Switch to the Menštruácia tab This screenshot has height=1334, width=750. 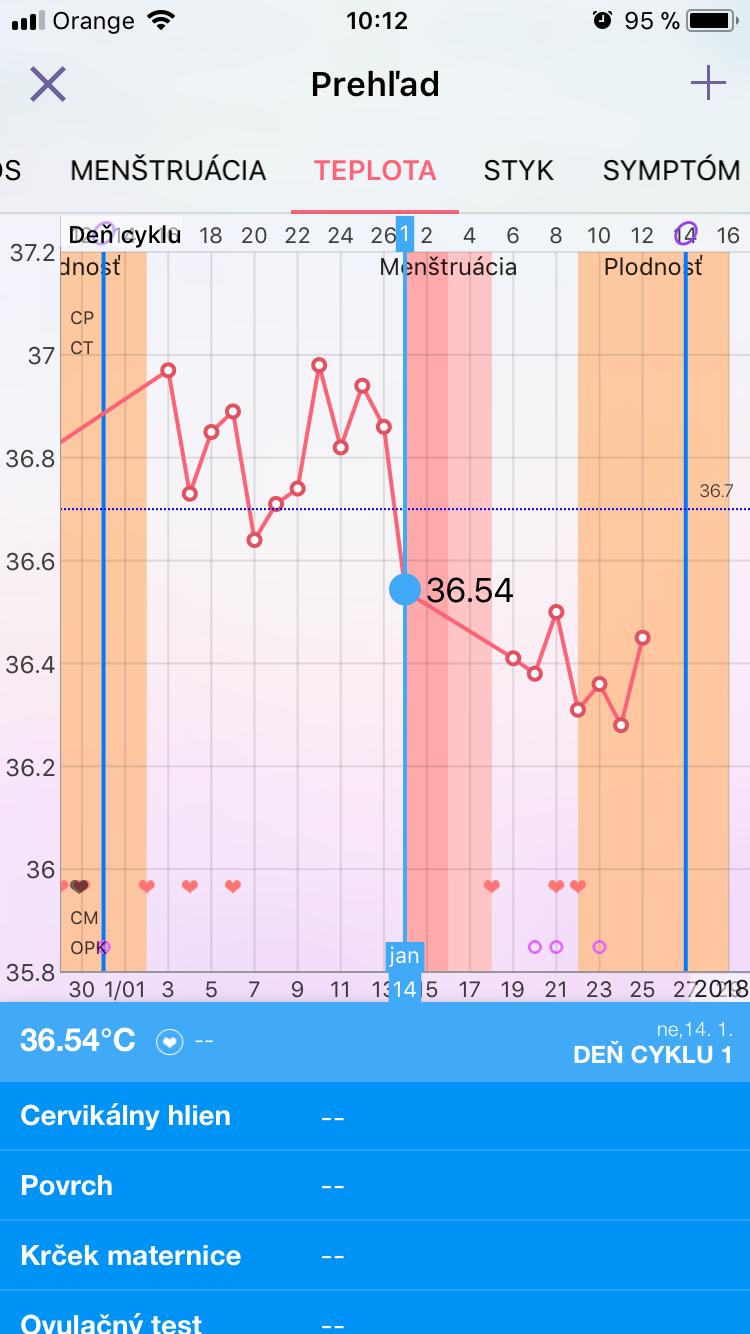pos(168,170)
